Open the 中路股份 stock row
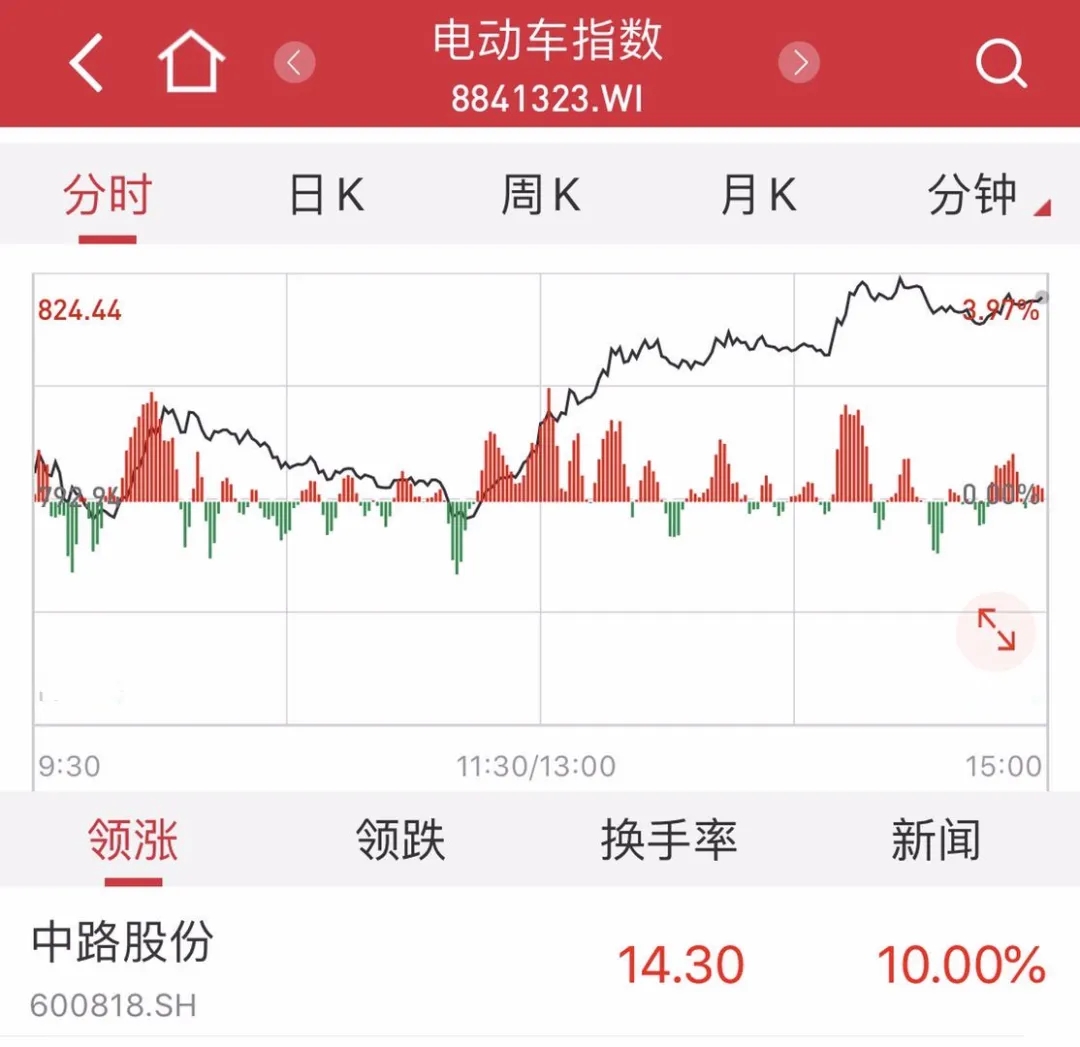Screen dimensions: 1080x1047 coord(540,966)
